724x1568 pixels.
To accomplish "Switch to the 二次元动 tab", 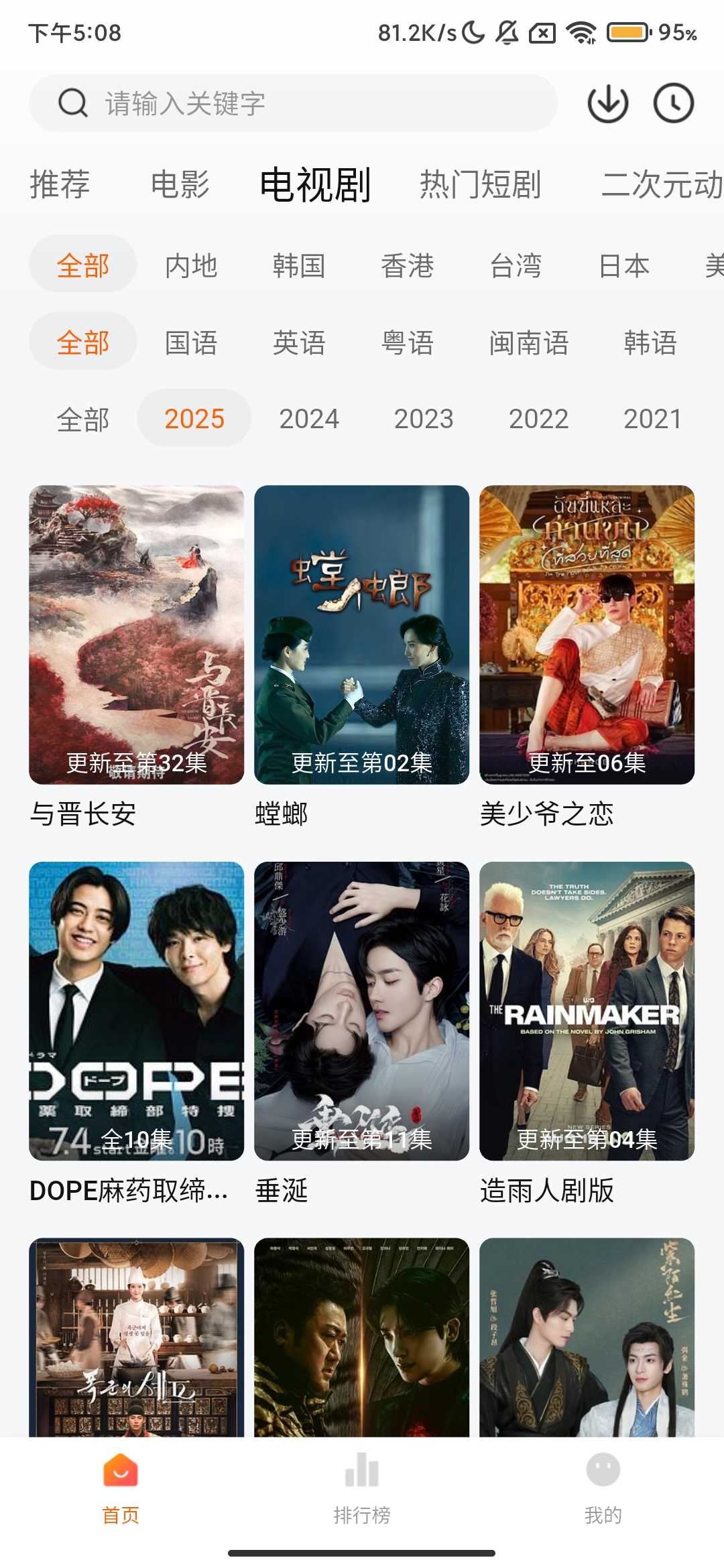I will point(659,186).
